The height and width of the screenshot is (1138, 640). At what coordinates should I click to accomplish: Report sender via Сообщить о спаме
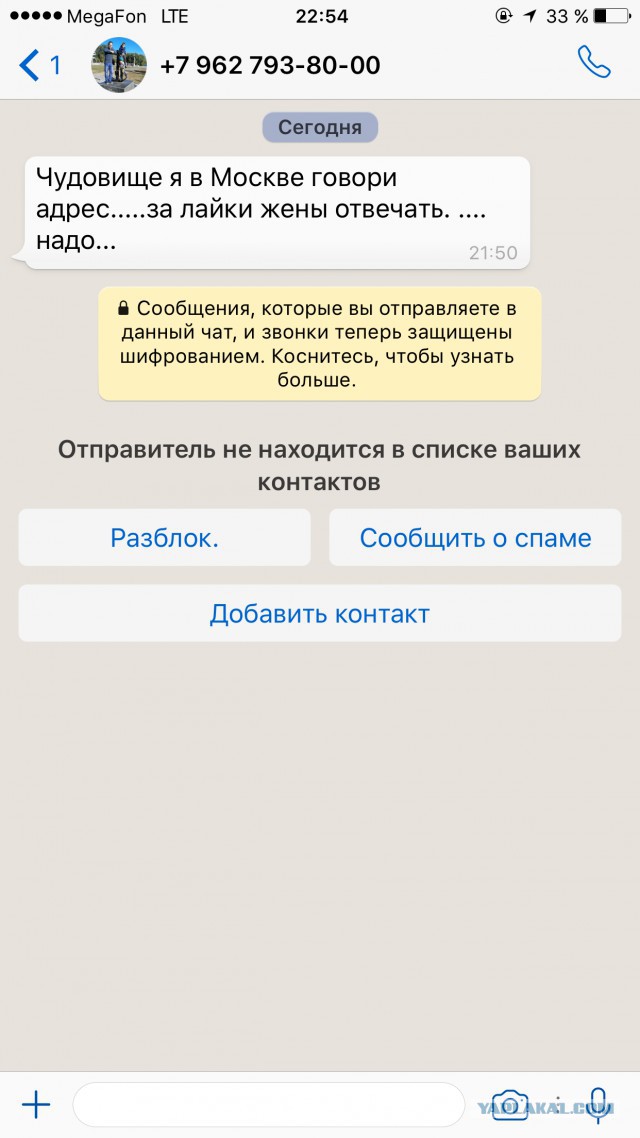pos(475,538)
